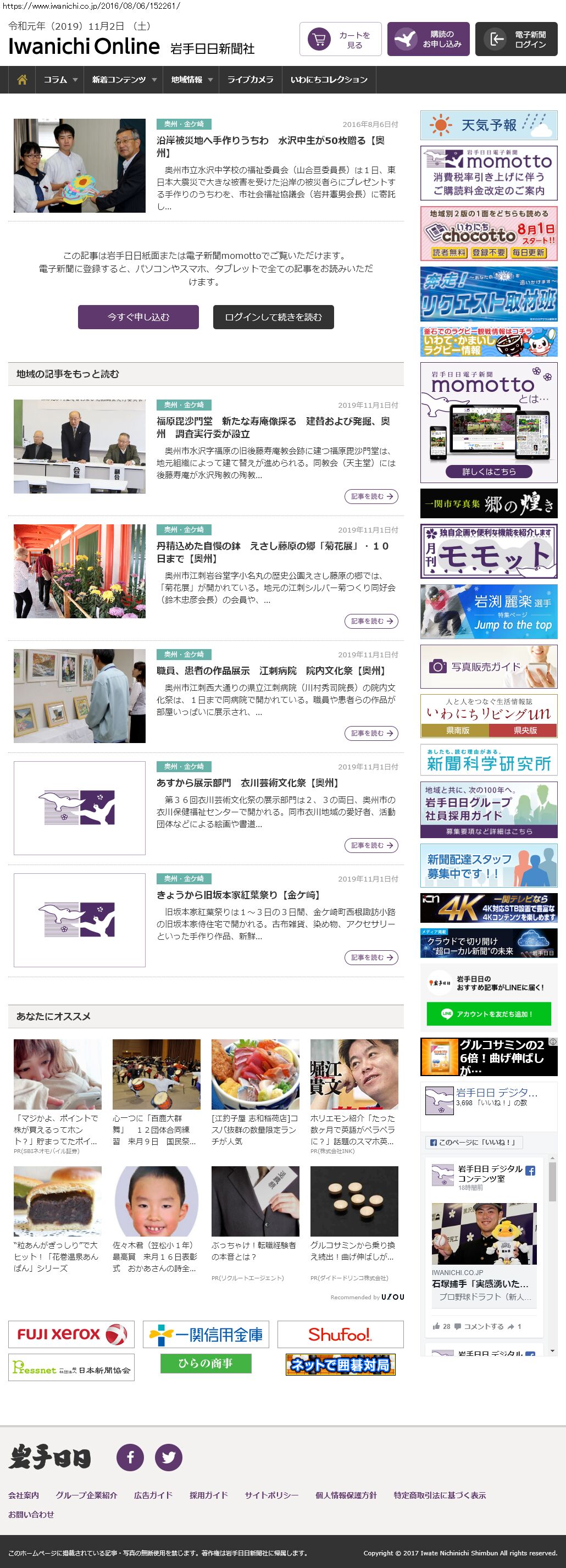Screen dimensions: 566x1568
Task: Open the 菊花展 article thumbnail
Action: 80,571
